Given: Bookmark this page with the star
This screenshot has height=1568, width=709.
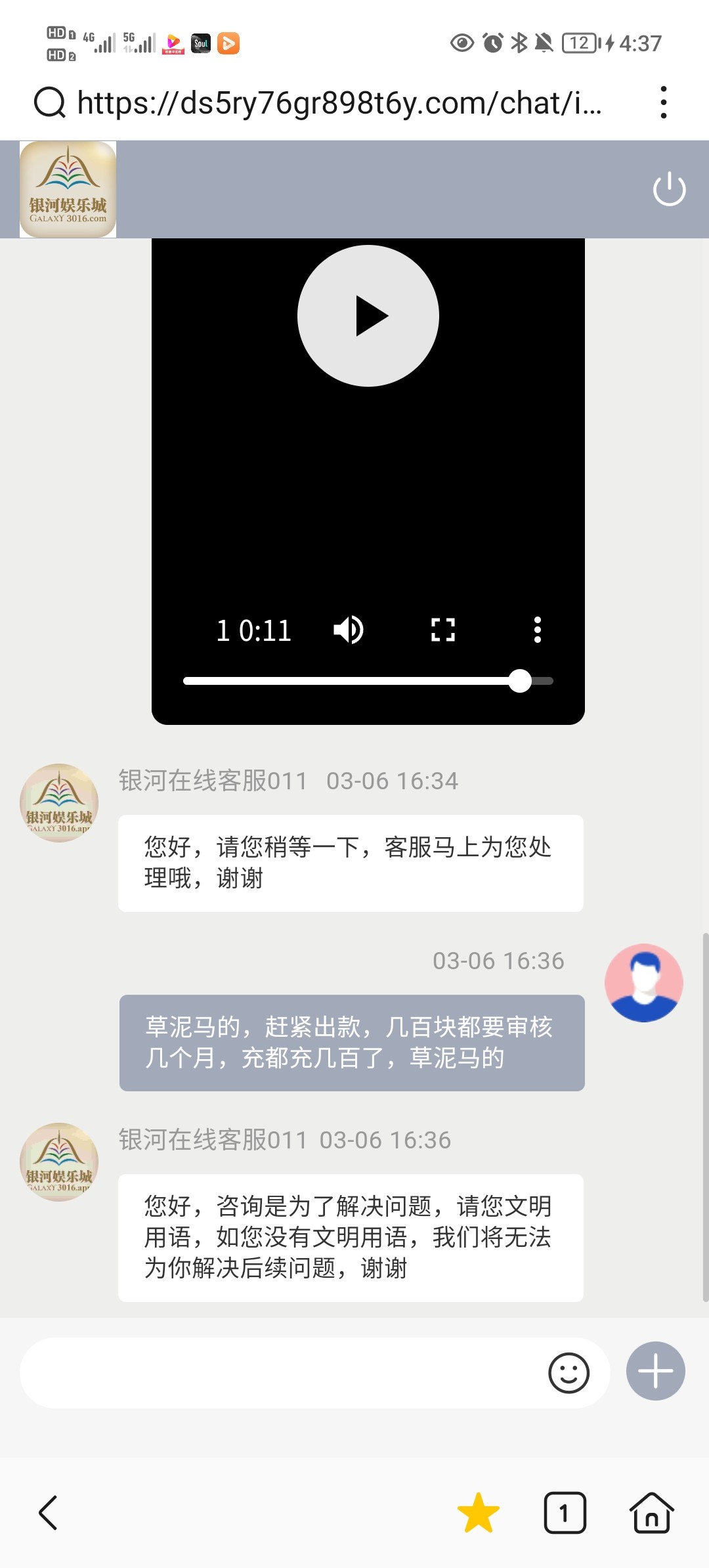Looking at the screenshot, I should point(478,1513).
